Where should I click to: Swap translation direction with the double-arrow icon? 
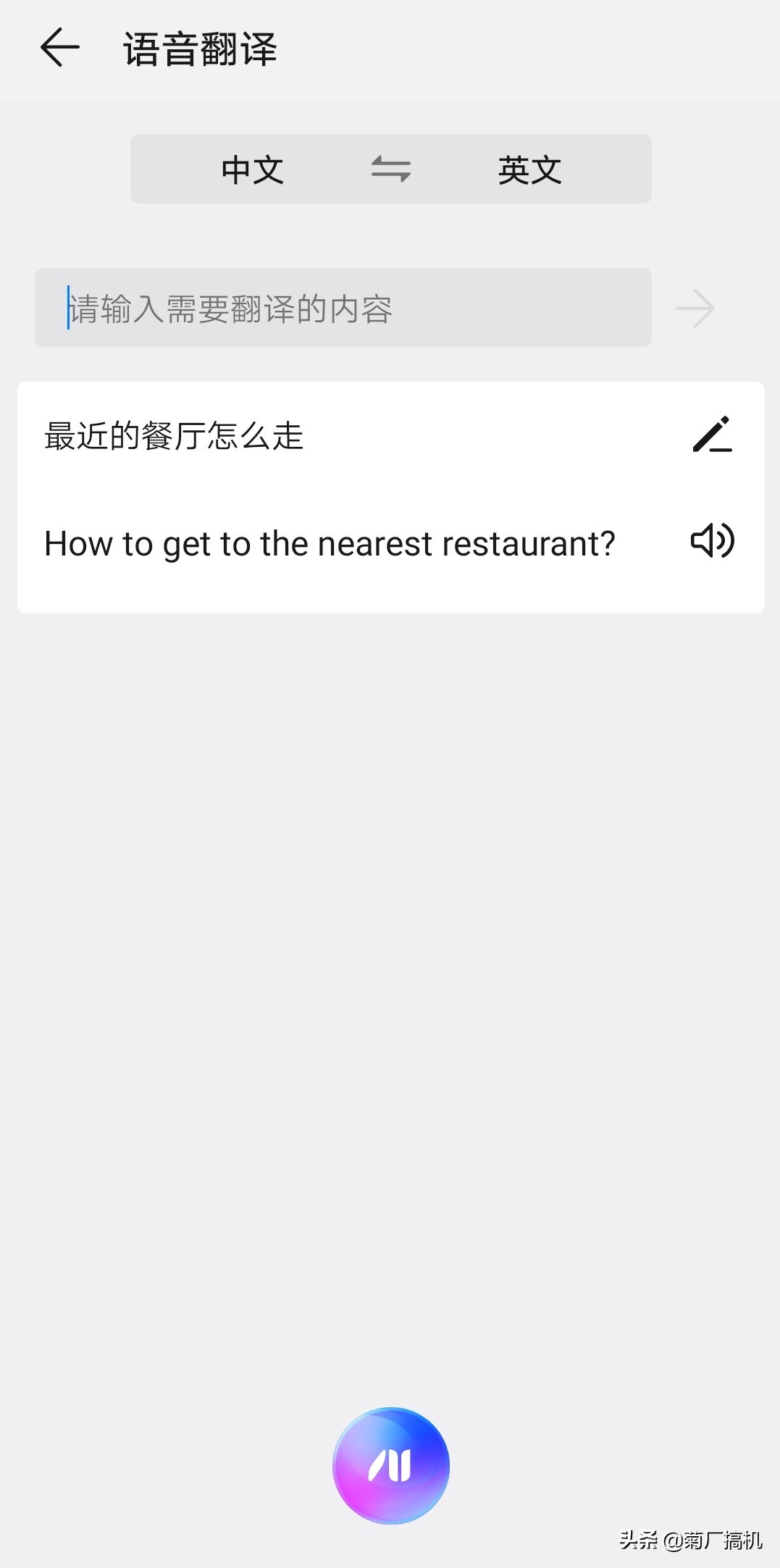pos(390,169)
